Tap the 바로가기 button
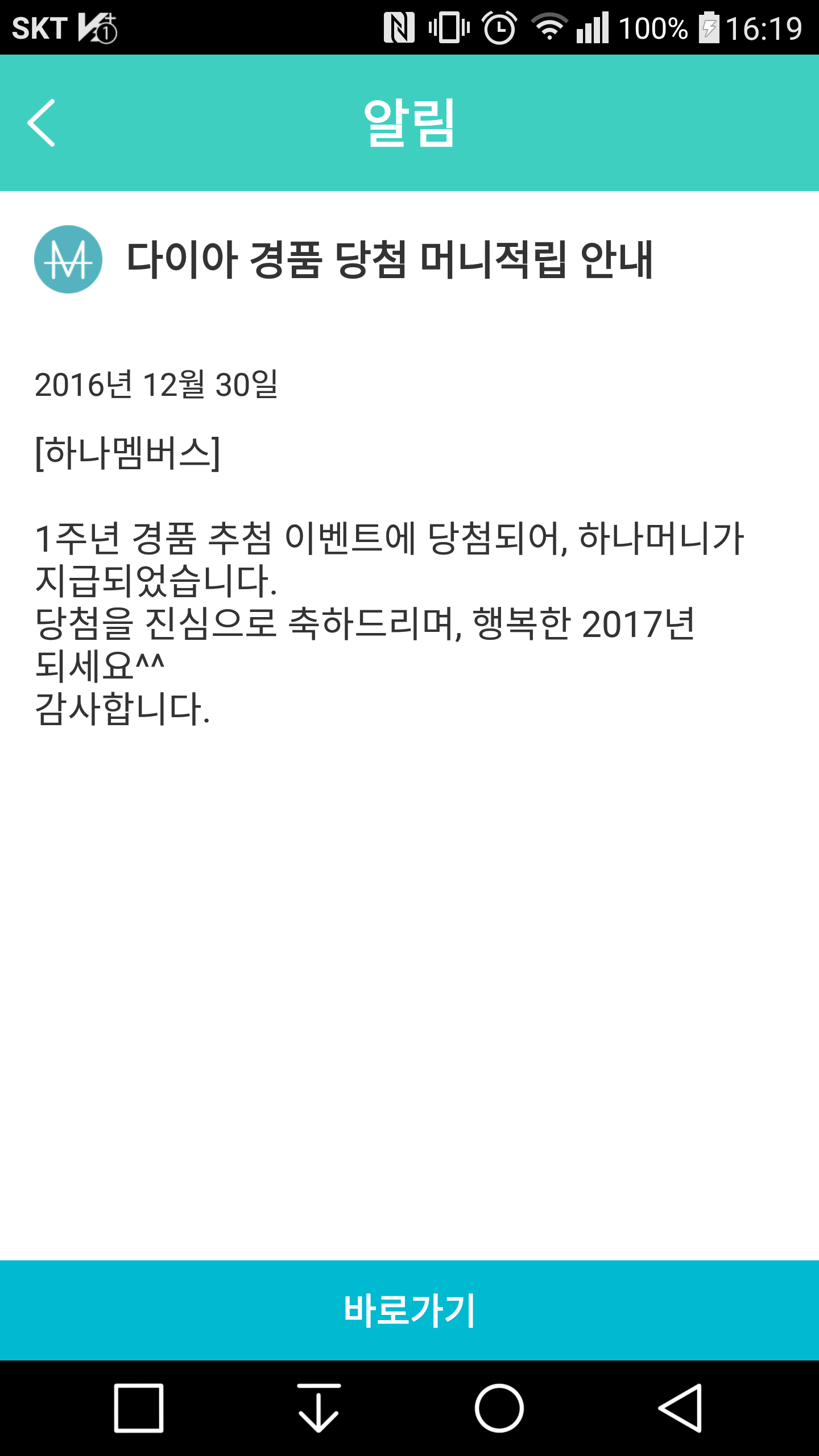The width and height of the screenshot is (819, 1456). [409, 1310]
